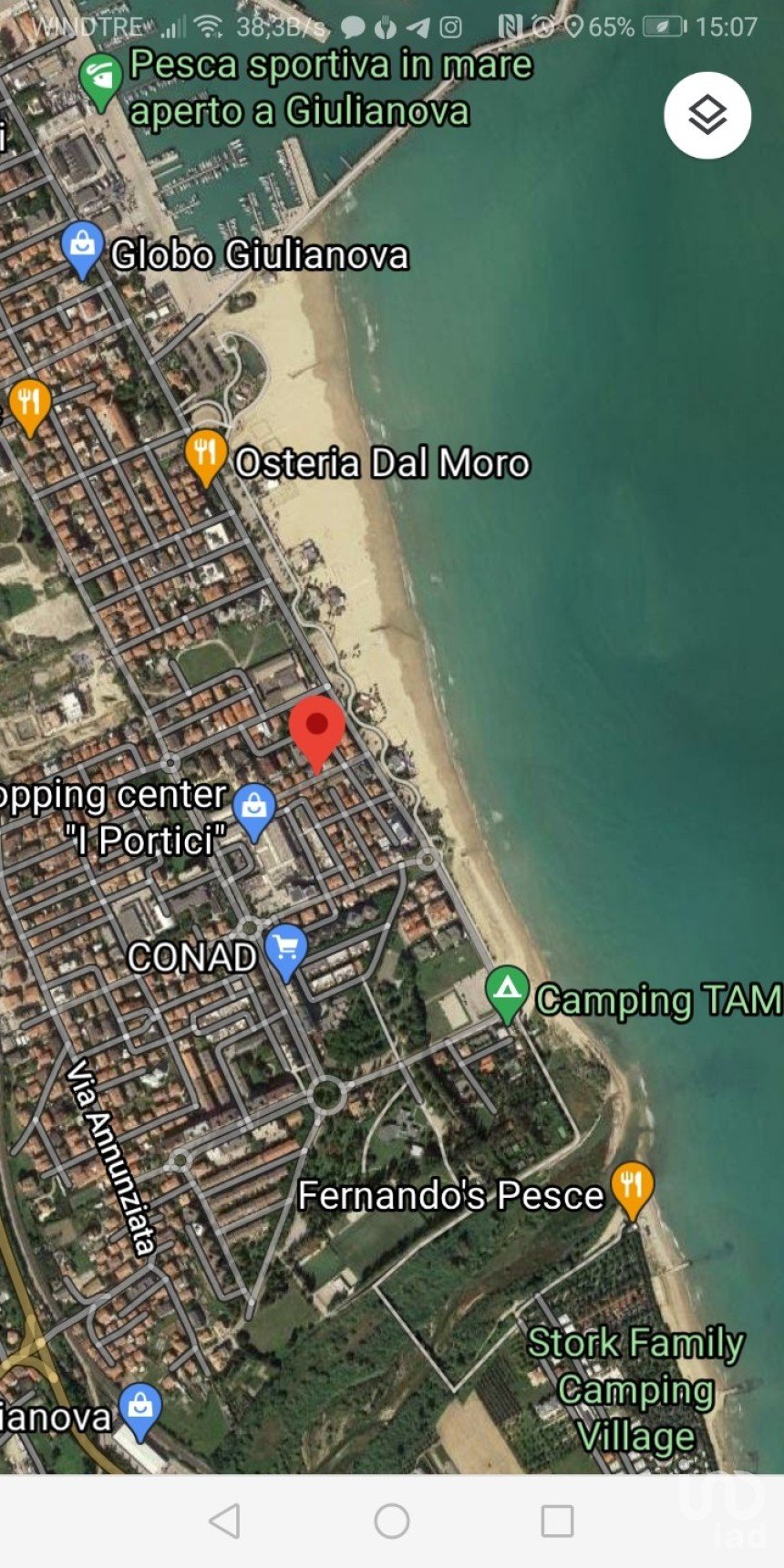
Task: Tap Osteria Dal Moro restaurant marker
Action: tap(206, 455)
